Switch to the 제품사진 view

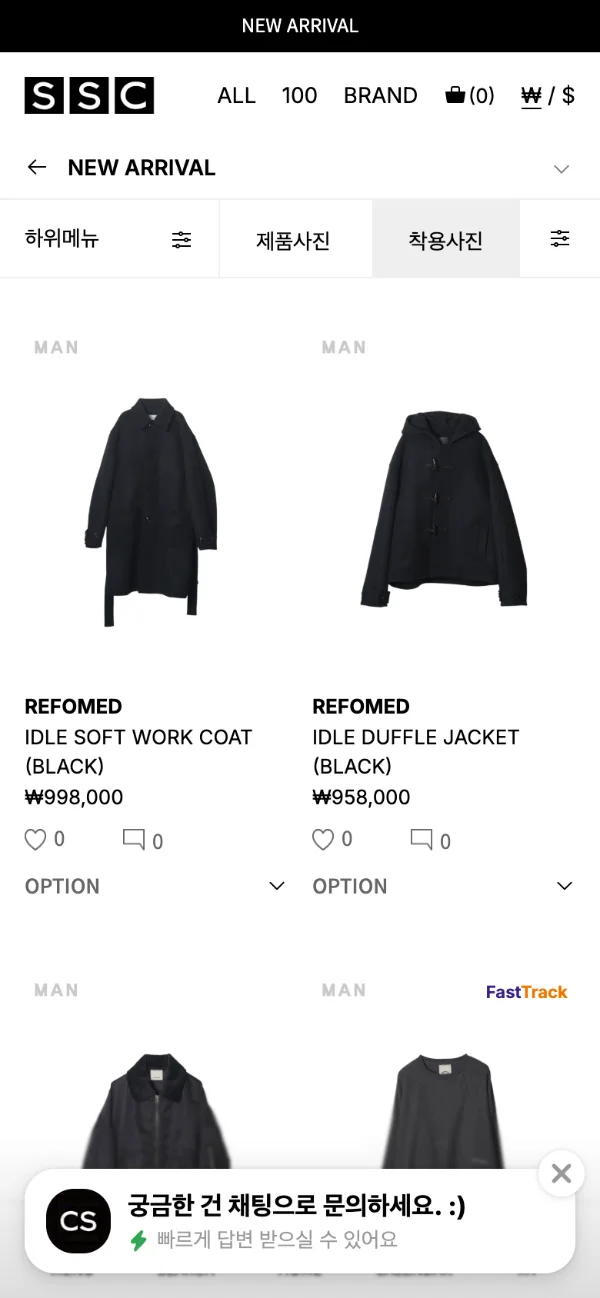[293, 240]
